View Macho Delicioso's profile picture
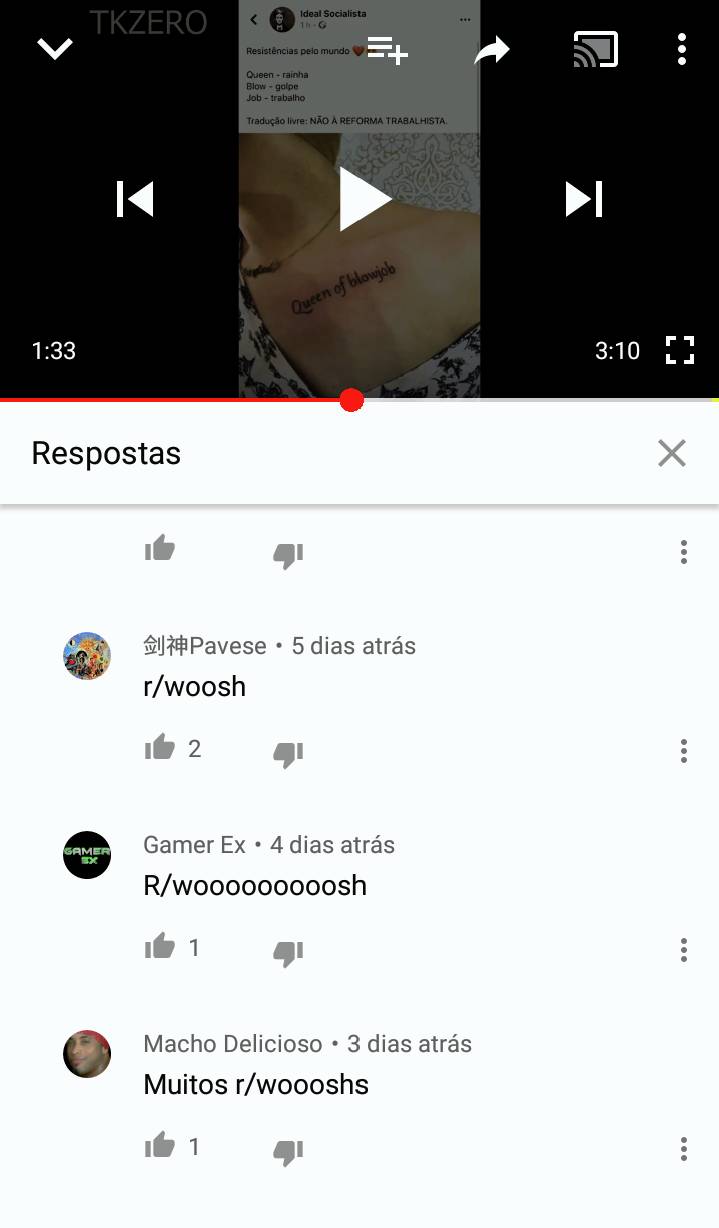Image resolution: width=719 pixels, height=1228 pixels. [x=87, y=1054]
